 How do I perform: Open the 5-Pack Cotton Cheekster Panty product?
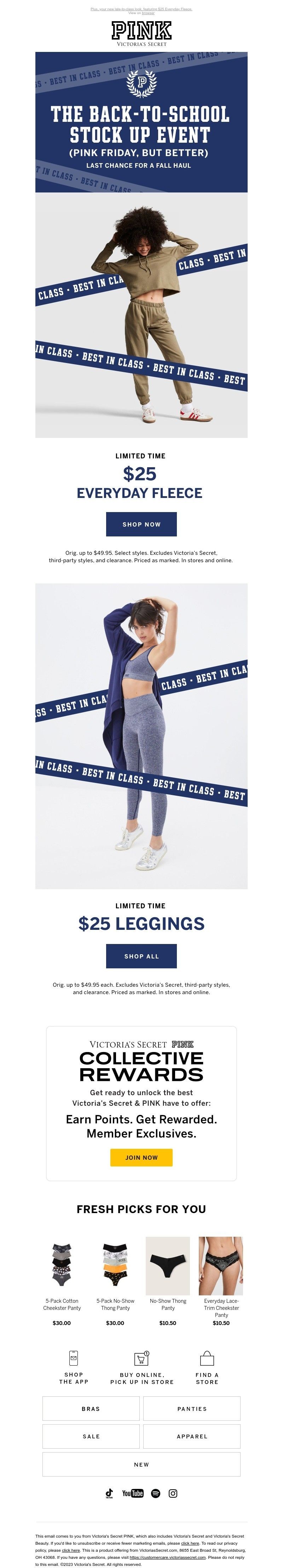pyautogui.click(x=62, y=1265)
